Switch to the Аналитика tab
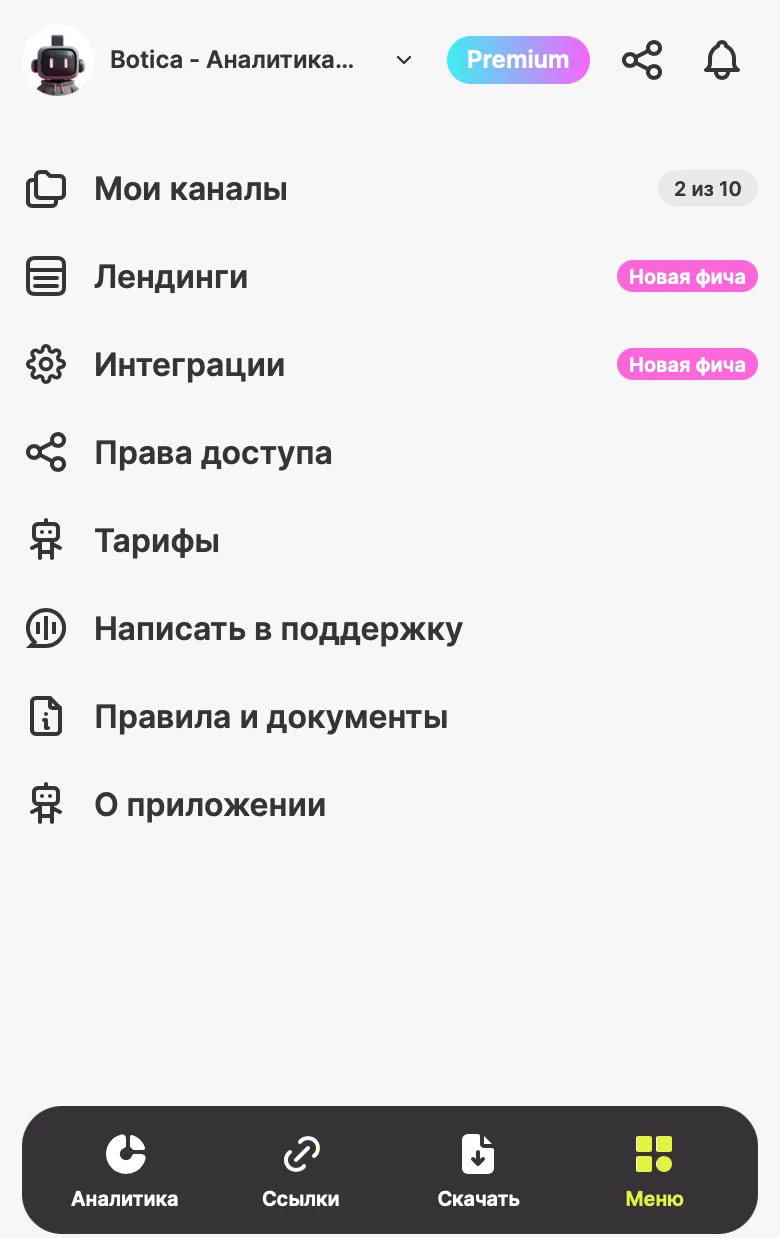The image size is (780, 1238). tap(125, 1170)
